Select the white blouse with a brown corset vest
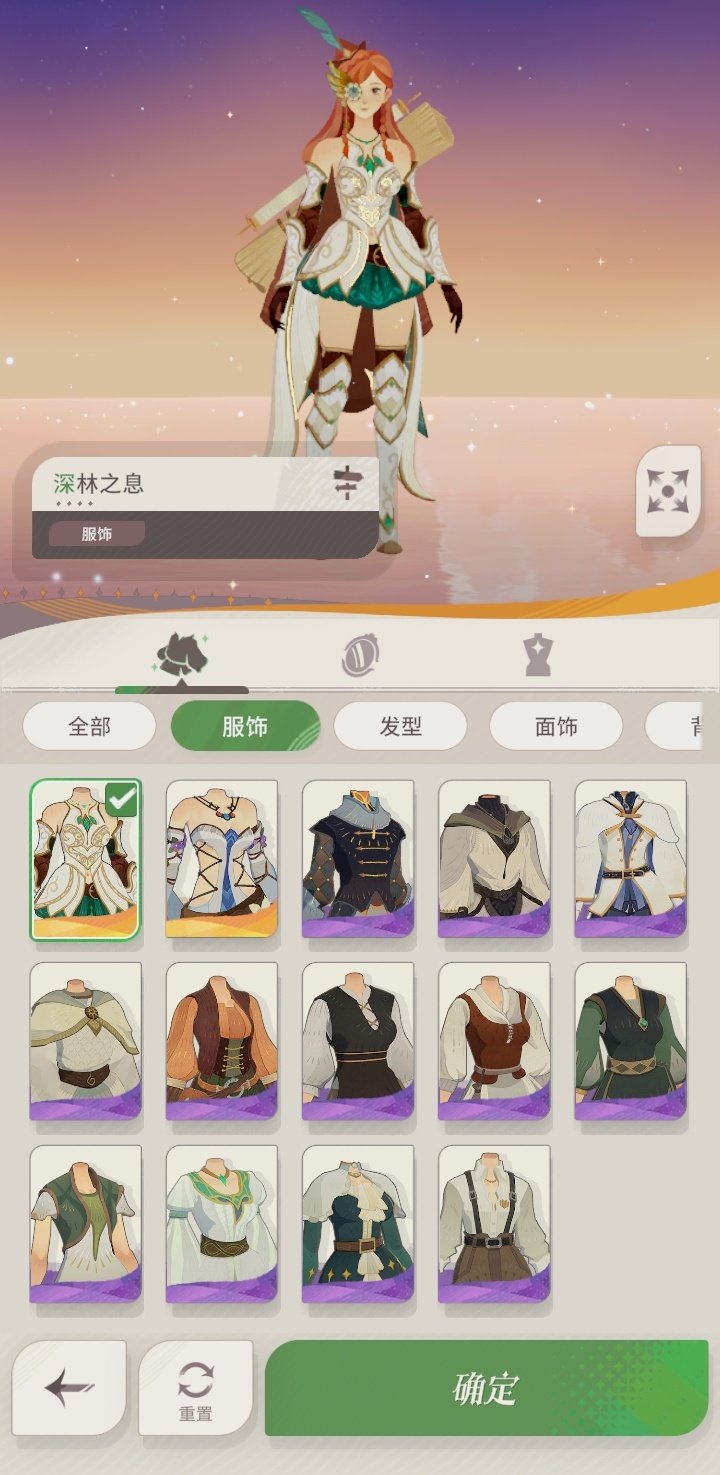Screen dimensions: 720x1475 494,1041
